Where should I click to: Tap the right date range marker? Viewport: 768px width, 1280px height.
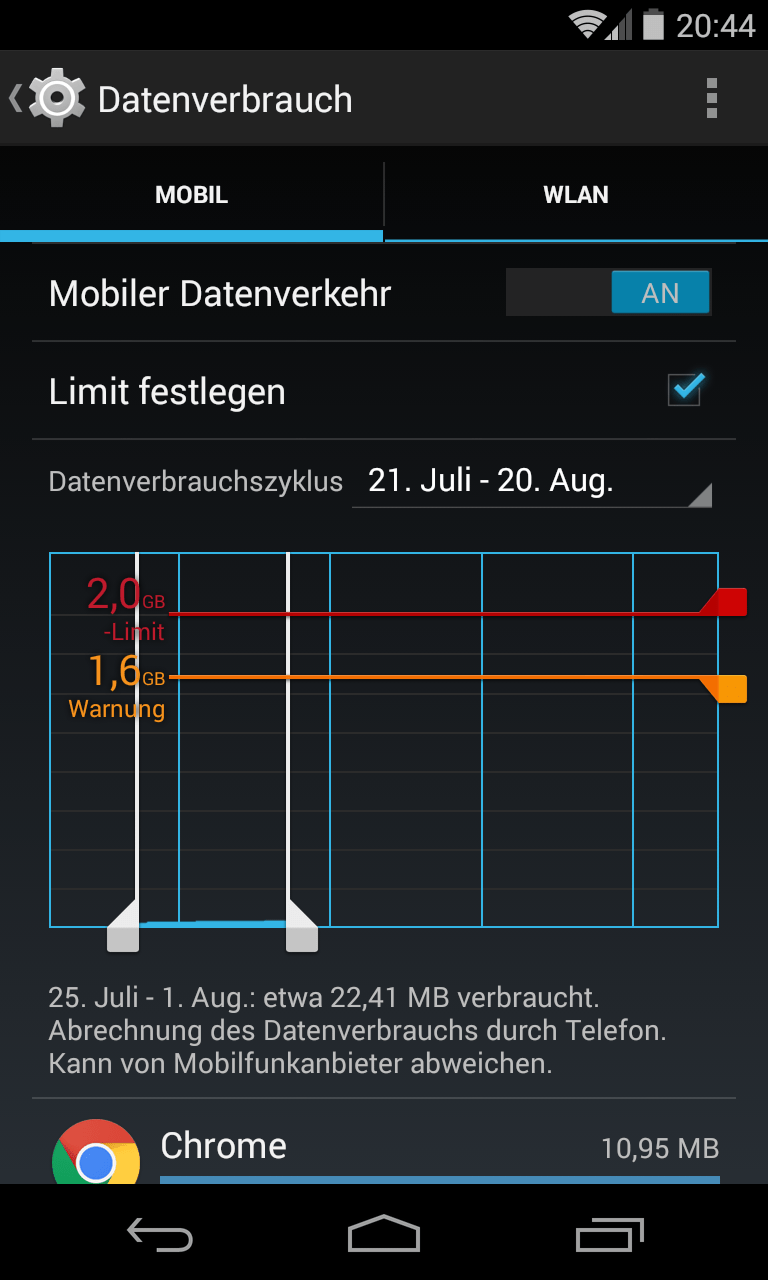click(x=301, y=928)
